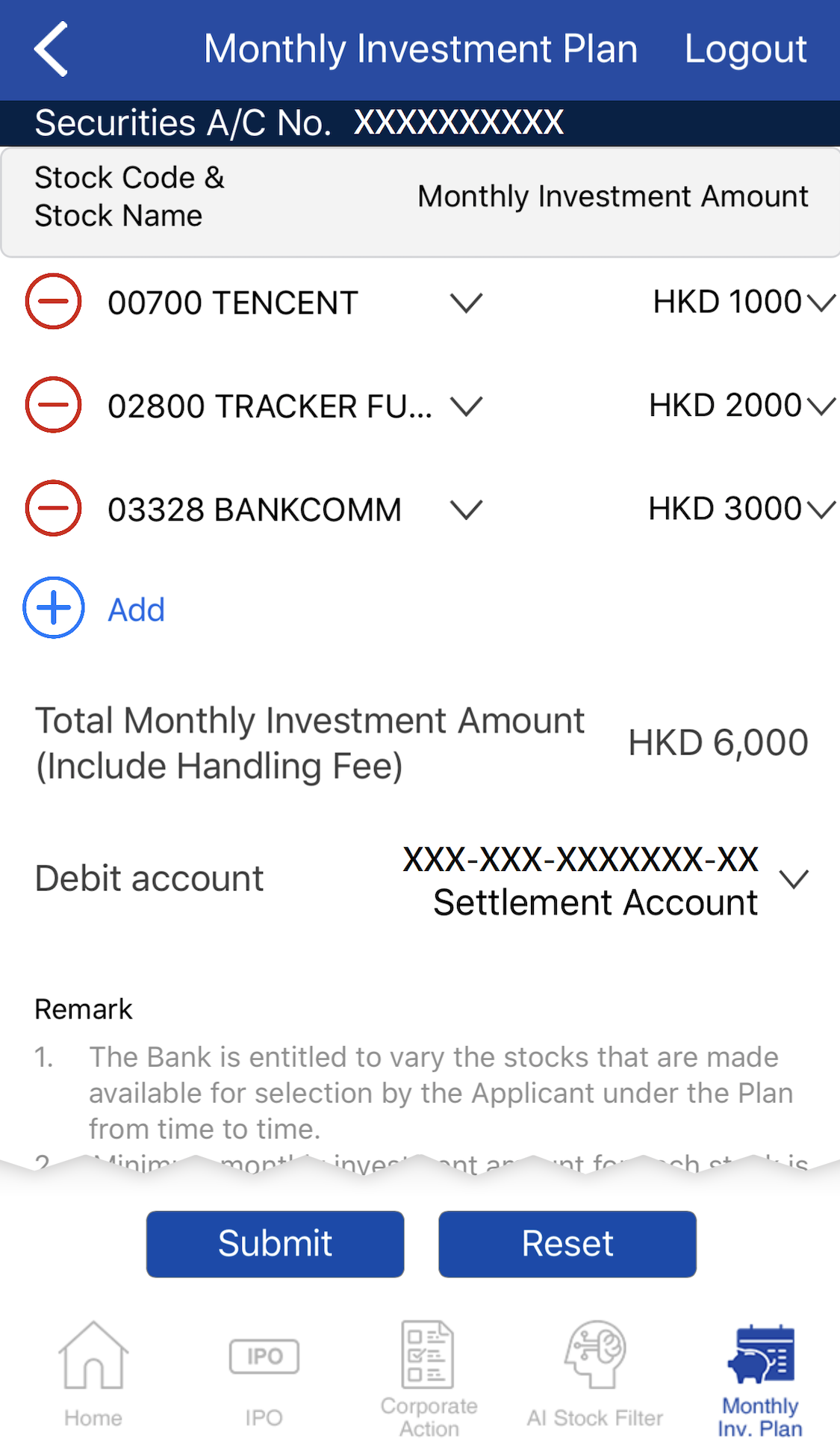840x1447 pixels.
Task: Change the 03328 BANKCOMM stock selection
Action: click(x=466, y=509)
